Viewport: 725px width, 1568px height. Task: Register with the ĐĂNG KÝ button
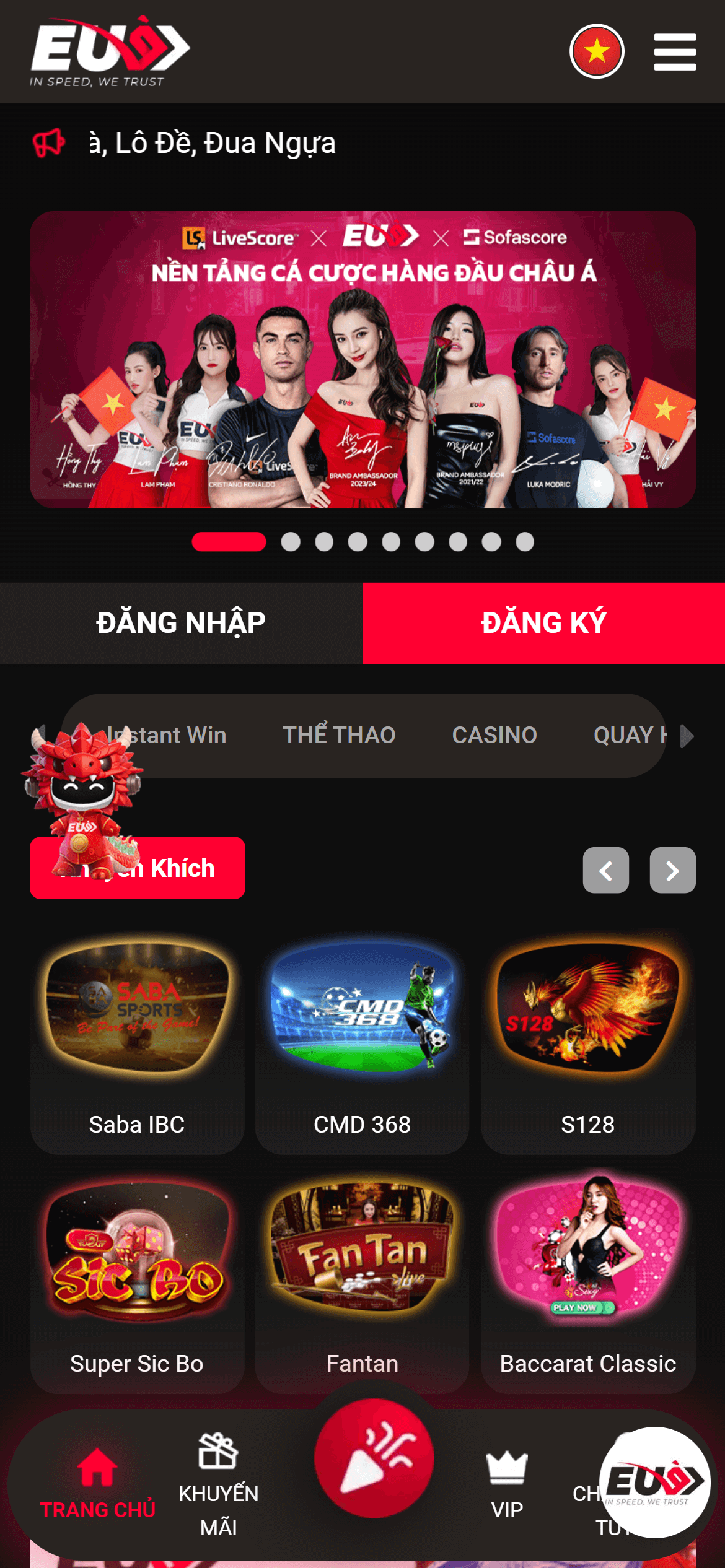pos(543,623)
